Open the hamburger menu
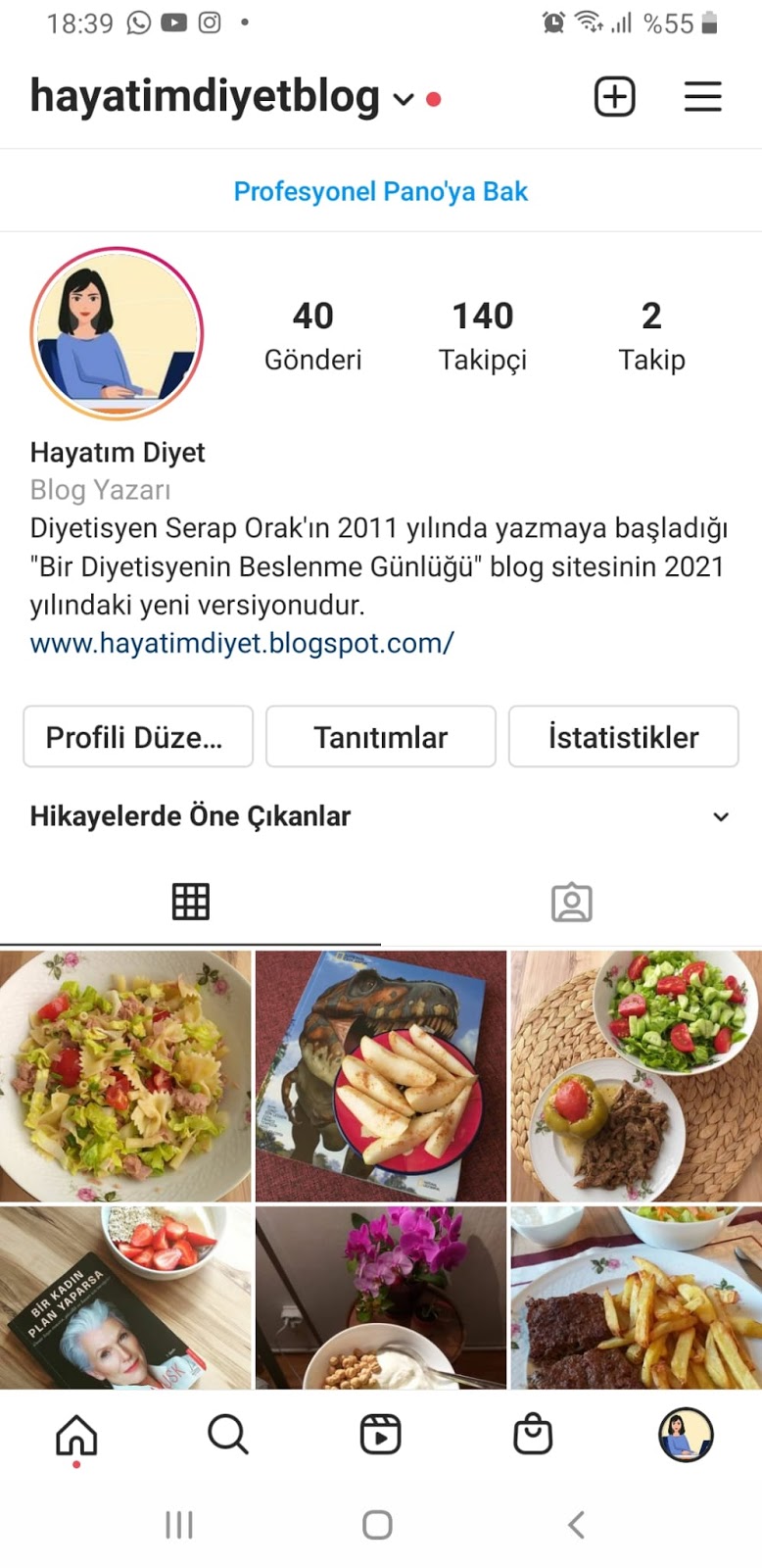 point(702,97)
